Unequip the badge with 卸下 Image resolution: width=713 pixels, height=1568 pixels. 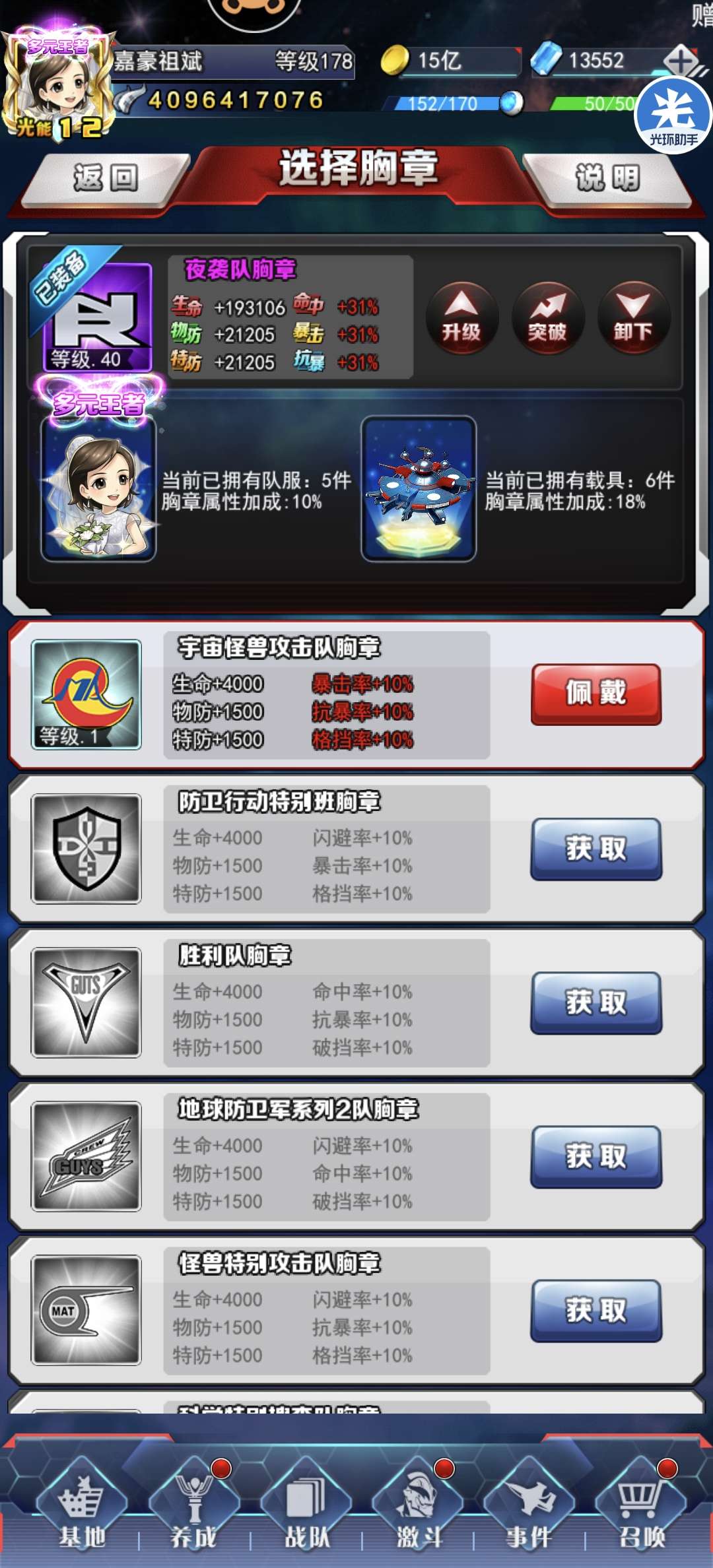pos(633,318)
